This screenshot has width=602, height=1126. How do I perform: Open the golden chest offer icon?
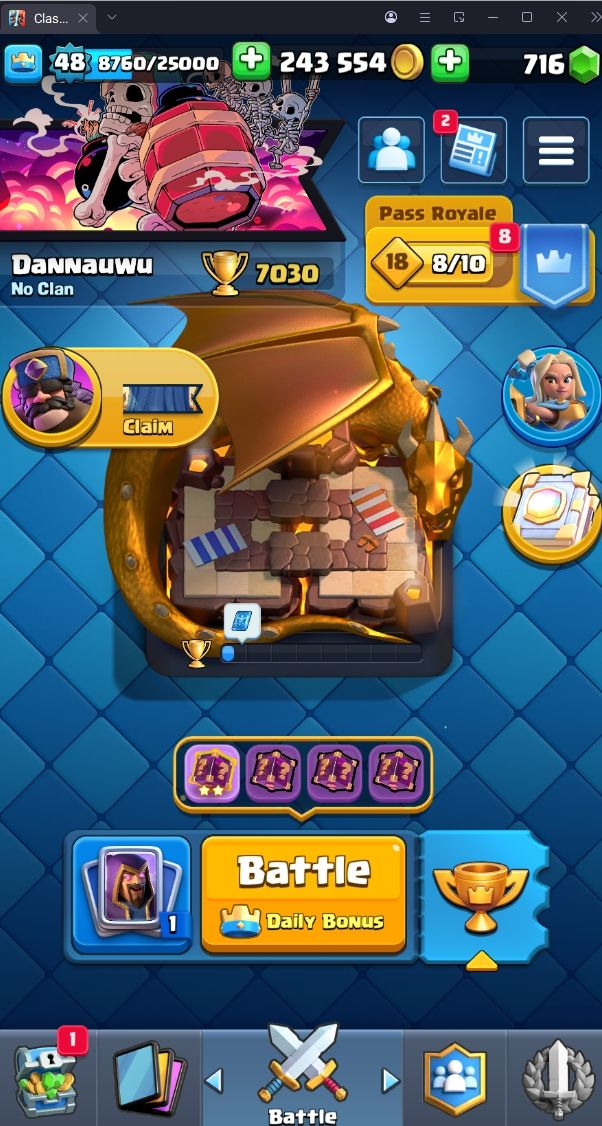[551, 512]
